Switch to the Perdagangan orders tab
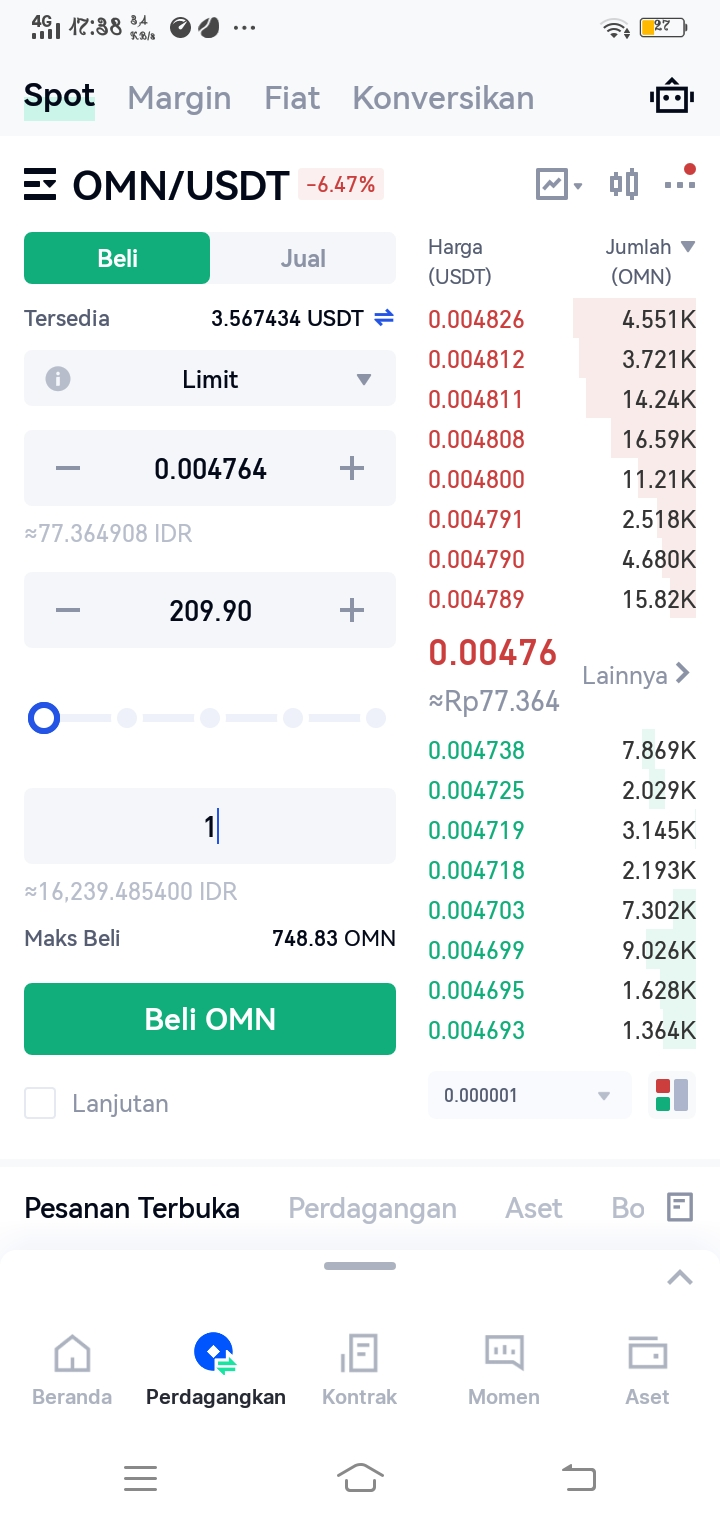The image size is (720, 1520). click(x=372, y=1208)
